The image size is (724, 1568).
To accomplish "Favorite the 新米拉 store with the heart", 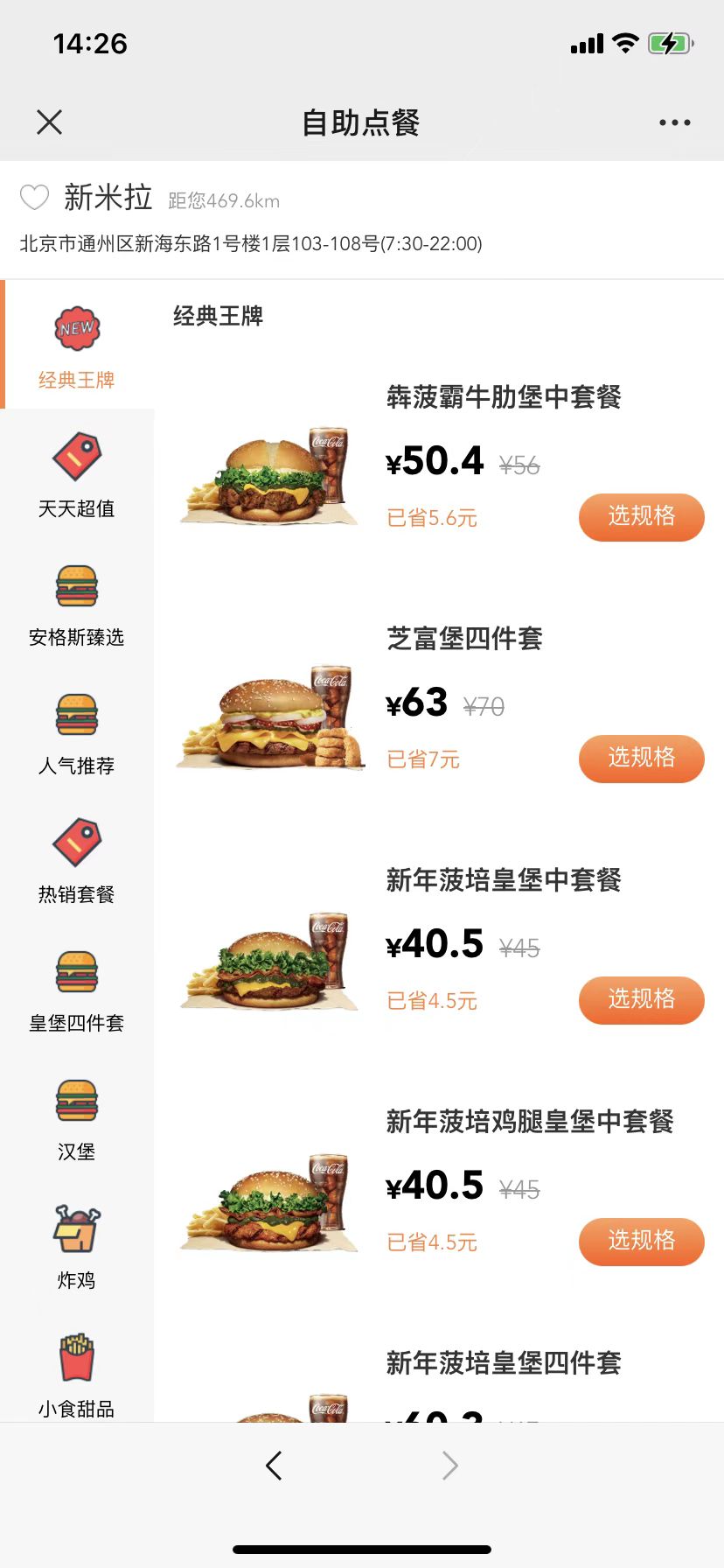I will point(35,198).
